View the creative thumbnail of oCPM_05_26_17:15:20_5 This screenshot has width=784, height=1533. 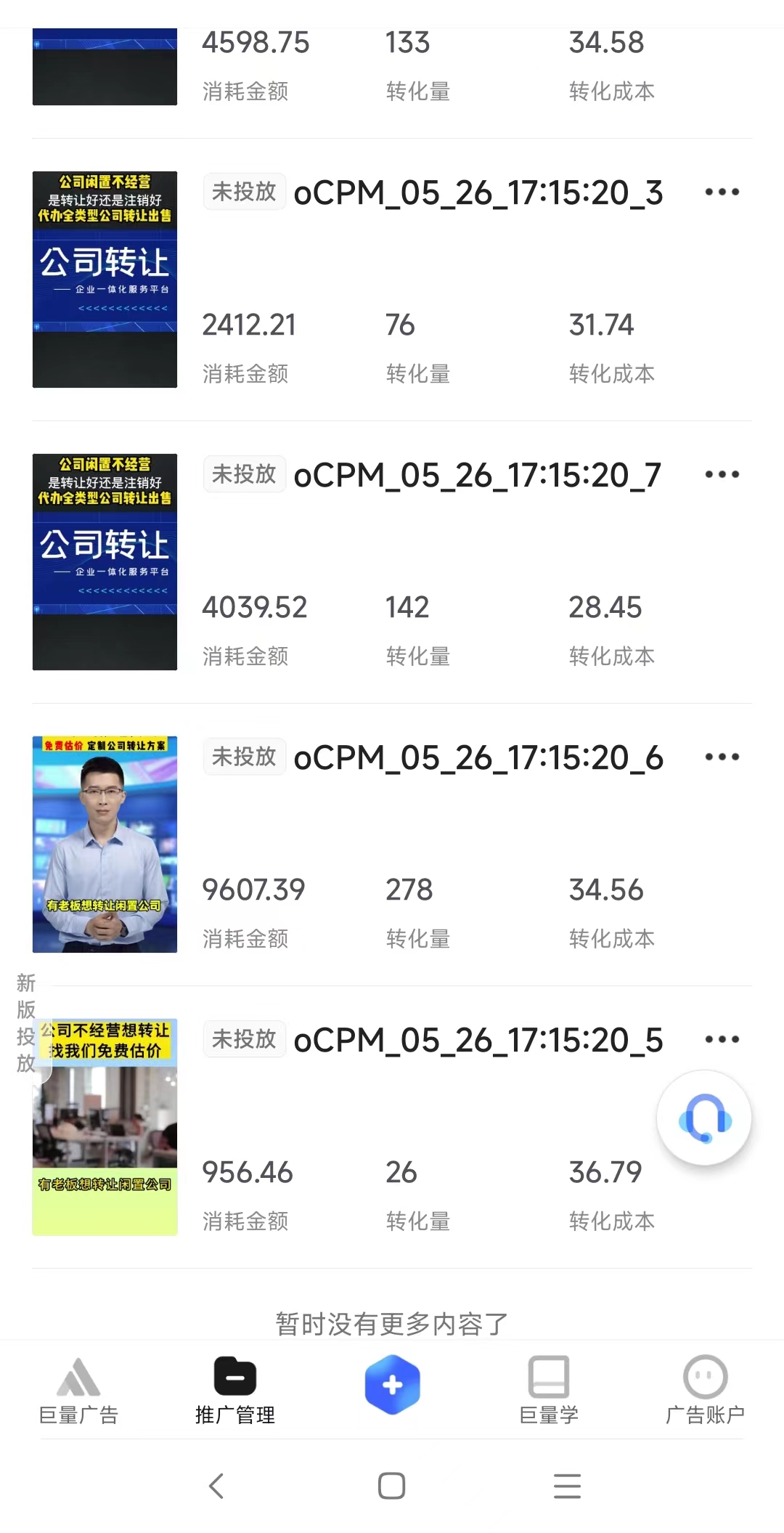[x=105, y=1127]
